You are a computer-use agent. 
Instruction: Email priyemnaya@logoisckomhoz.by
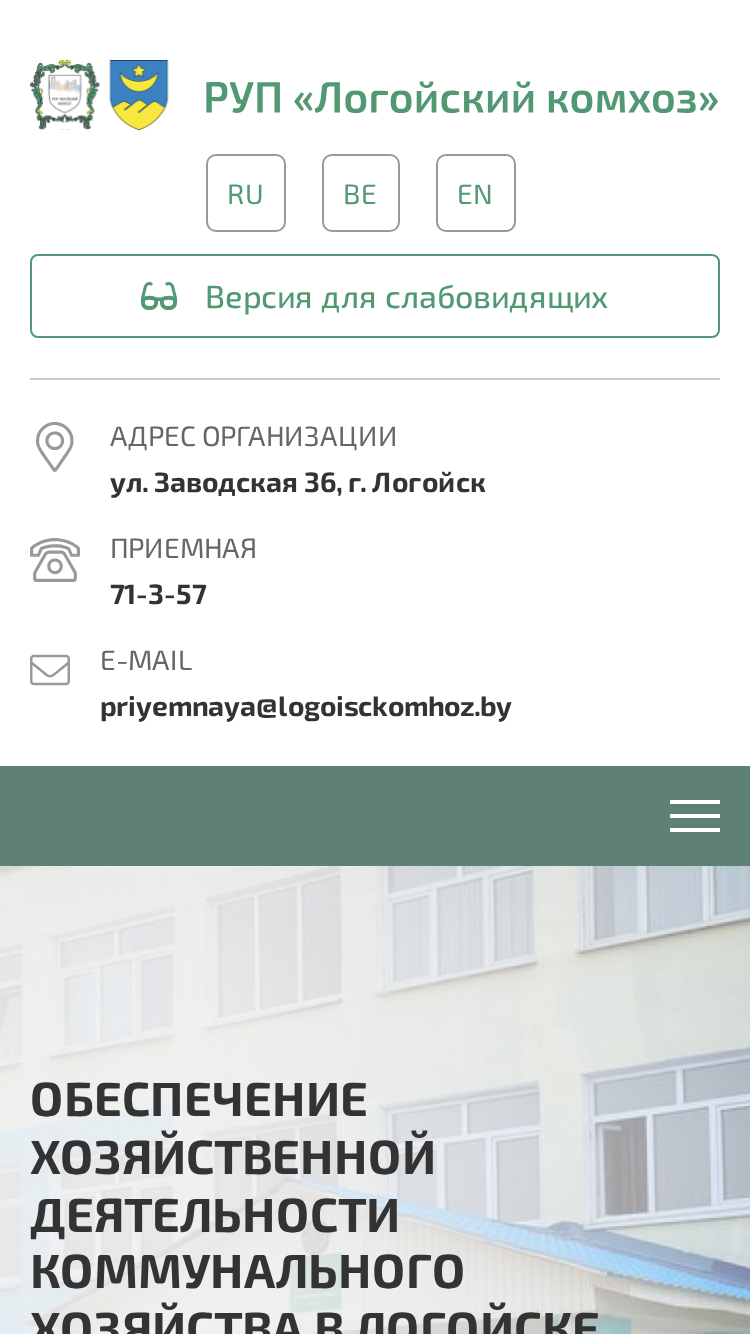click(306, 706)
